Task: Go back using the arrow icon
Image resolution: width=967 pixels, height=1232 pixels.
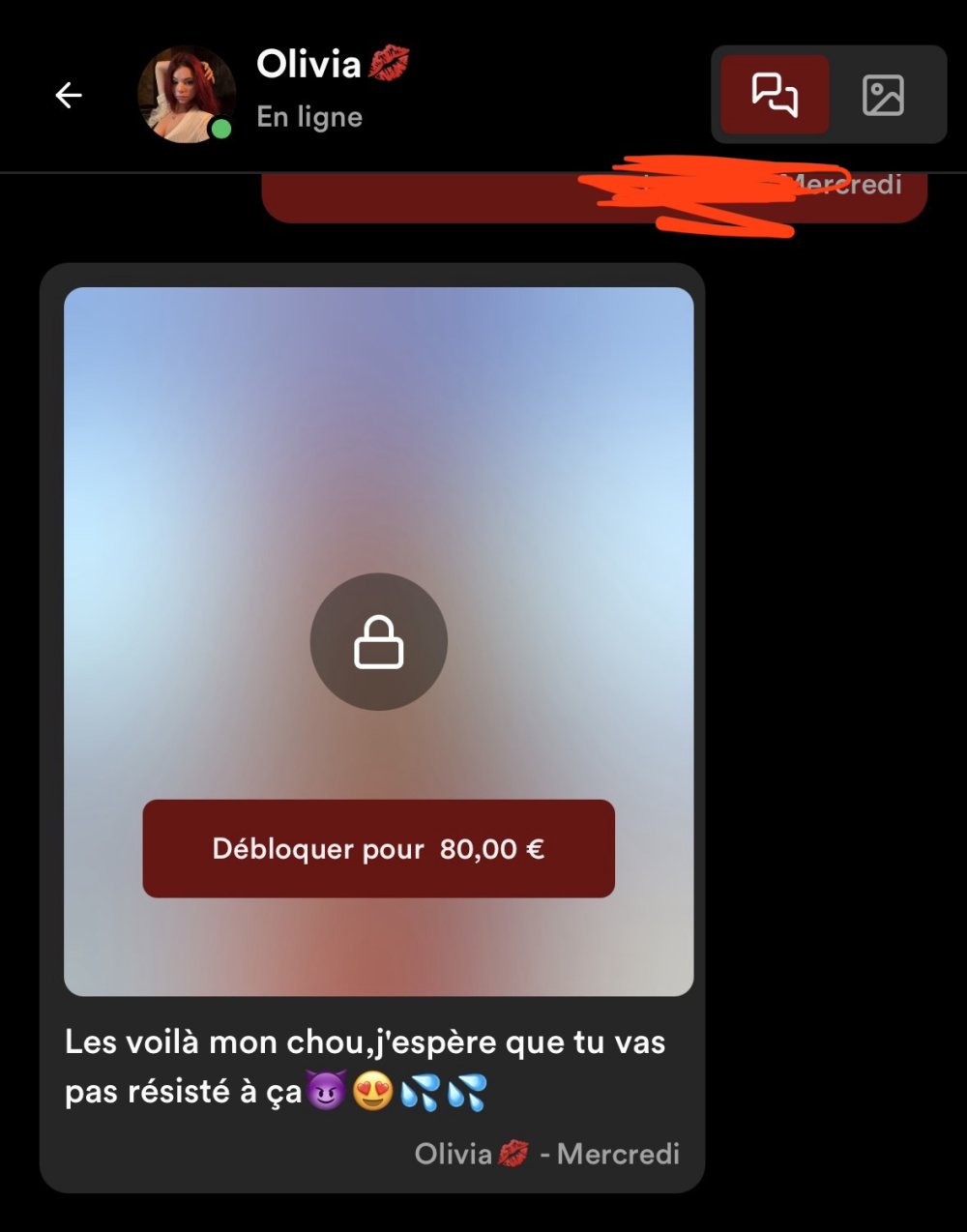Action: coord(69,95)
